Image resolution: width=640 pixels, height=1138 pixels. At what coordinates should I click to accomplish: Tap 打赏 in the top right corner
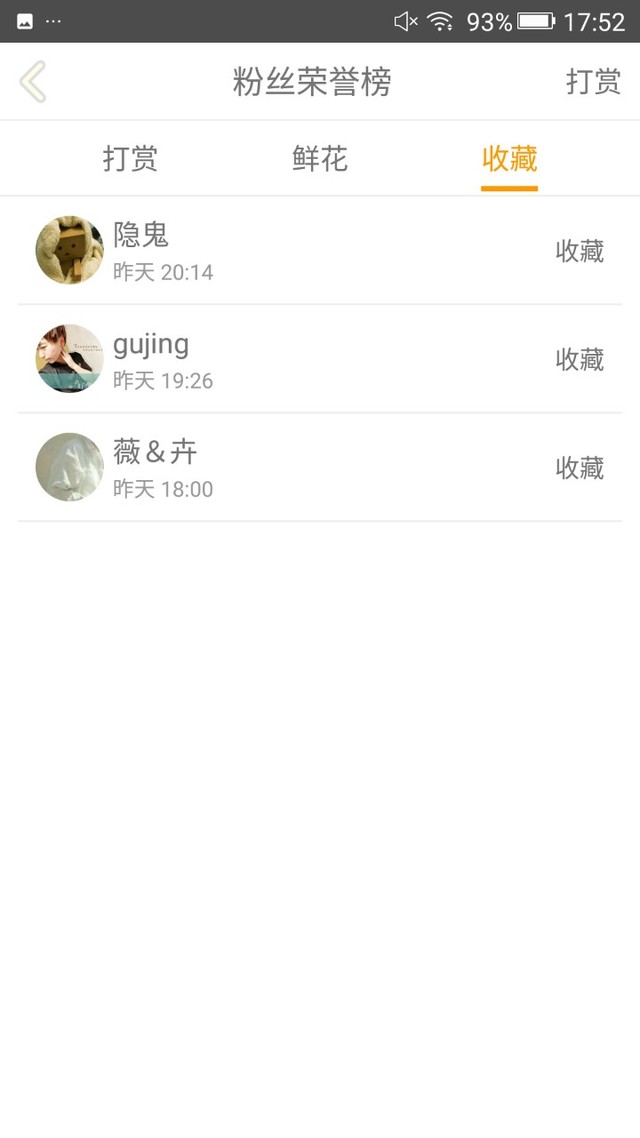point(593,82)
